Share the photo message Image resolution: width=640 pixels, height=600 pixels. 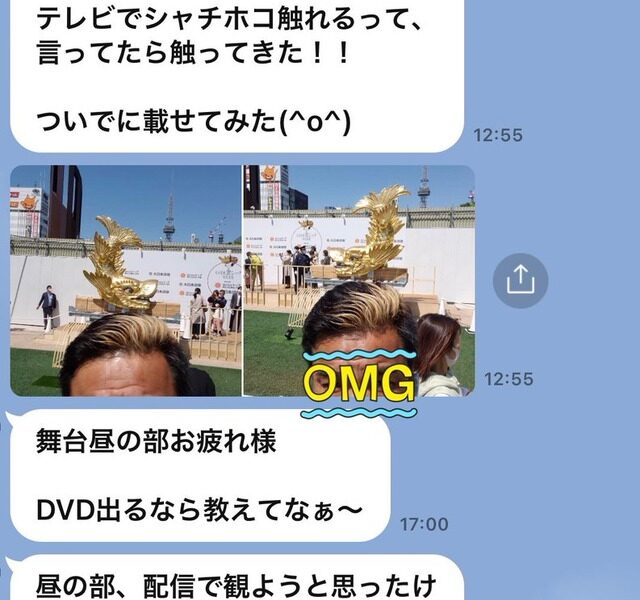520,280
